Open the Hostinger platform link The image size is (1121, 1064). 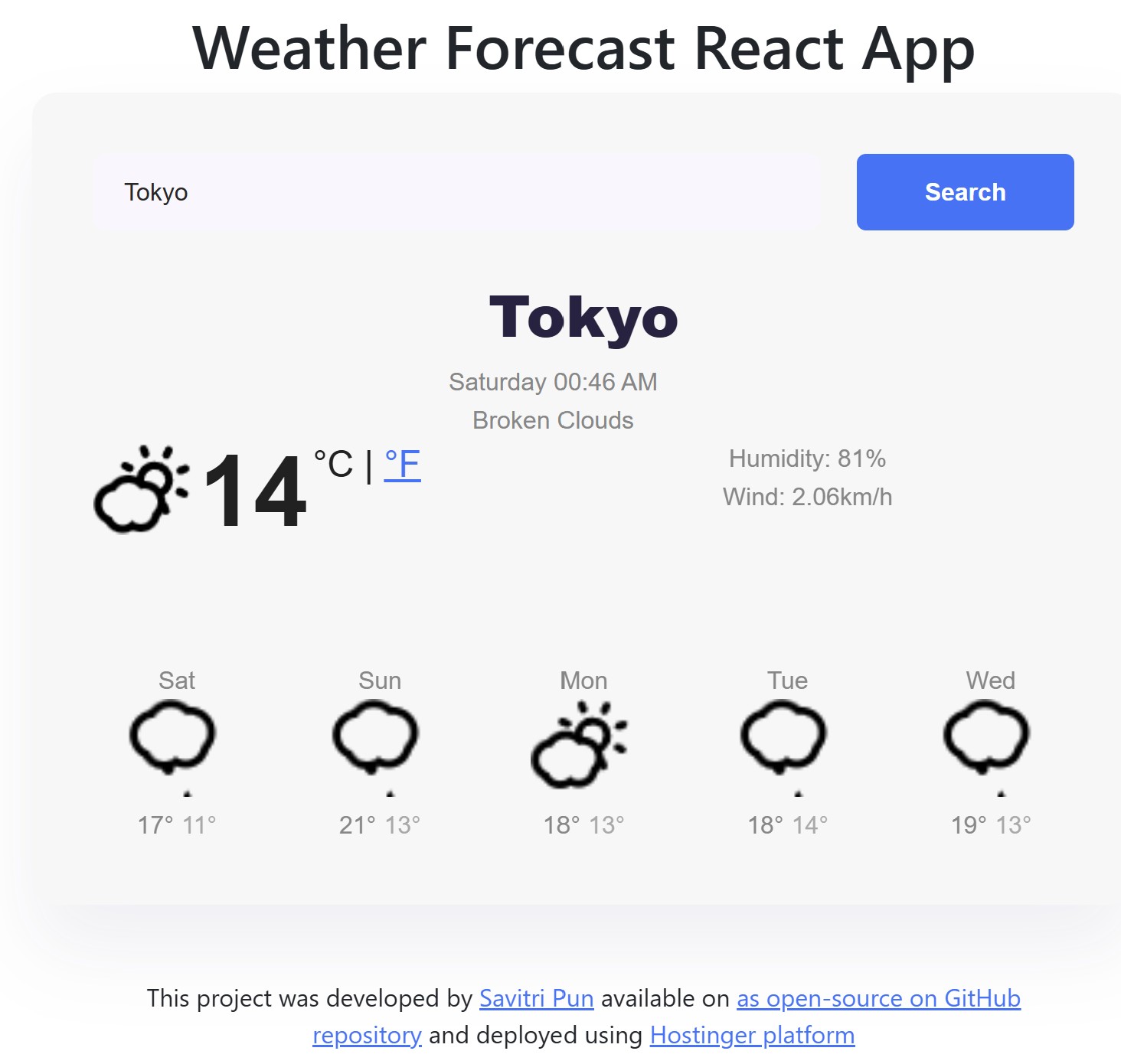pos(752,1035)
